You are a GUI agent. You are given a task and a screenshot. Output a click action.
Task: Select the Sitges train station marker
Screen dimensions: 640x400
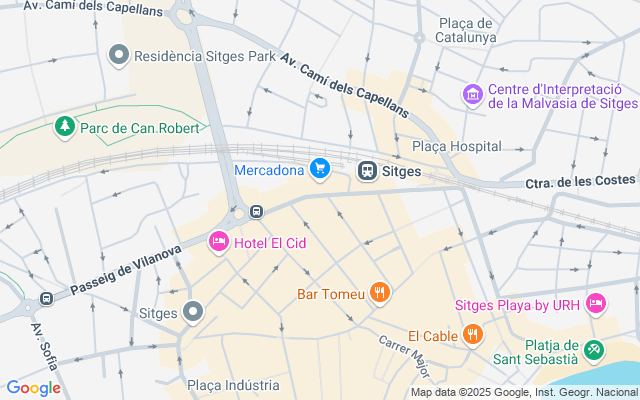click(x=367, y=171)
